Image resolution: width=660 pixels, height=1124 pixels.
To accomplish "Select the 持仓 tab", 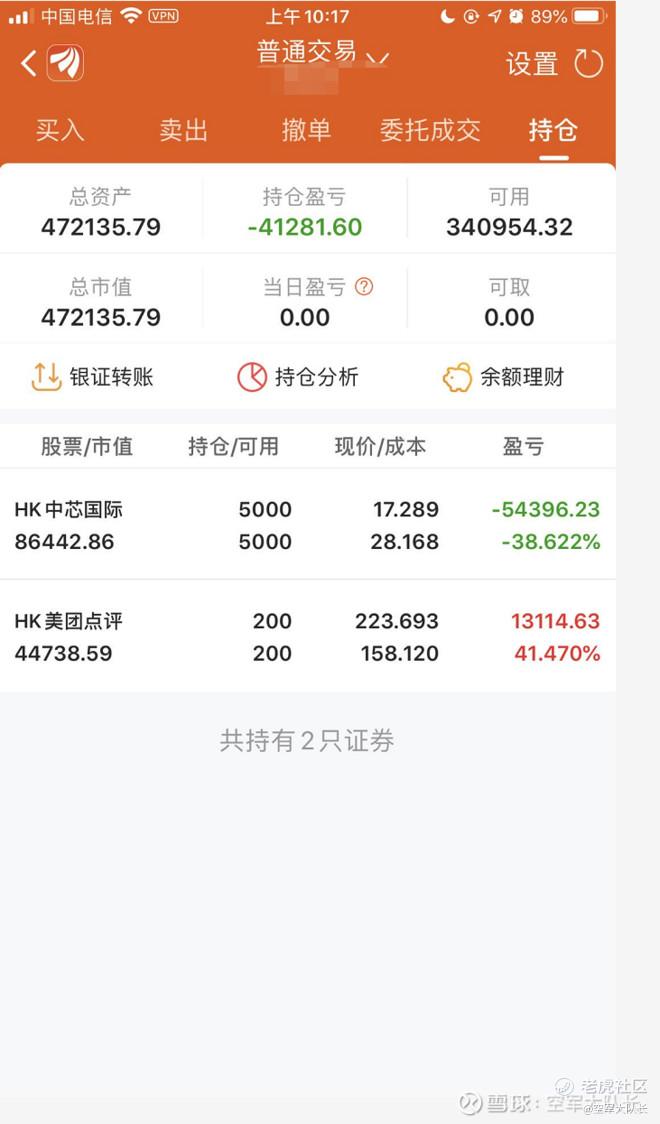I will 553,130.
